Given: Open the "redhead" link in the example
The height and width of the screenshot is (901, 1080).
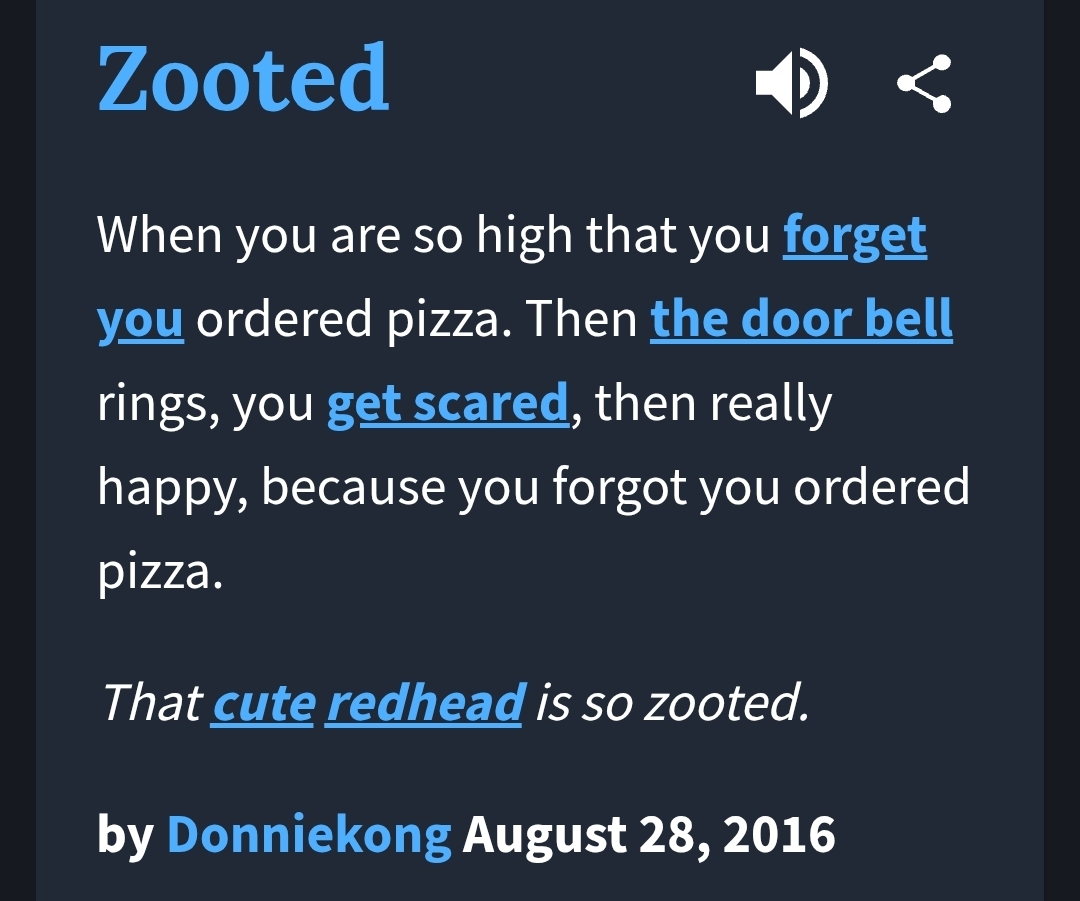Looking at the screenshot, I should [425, 703].
